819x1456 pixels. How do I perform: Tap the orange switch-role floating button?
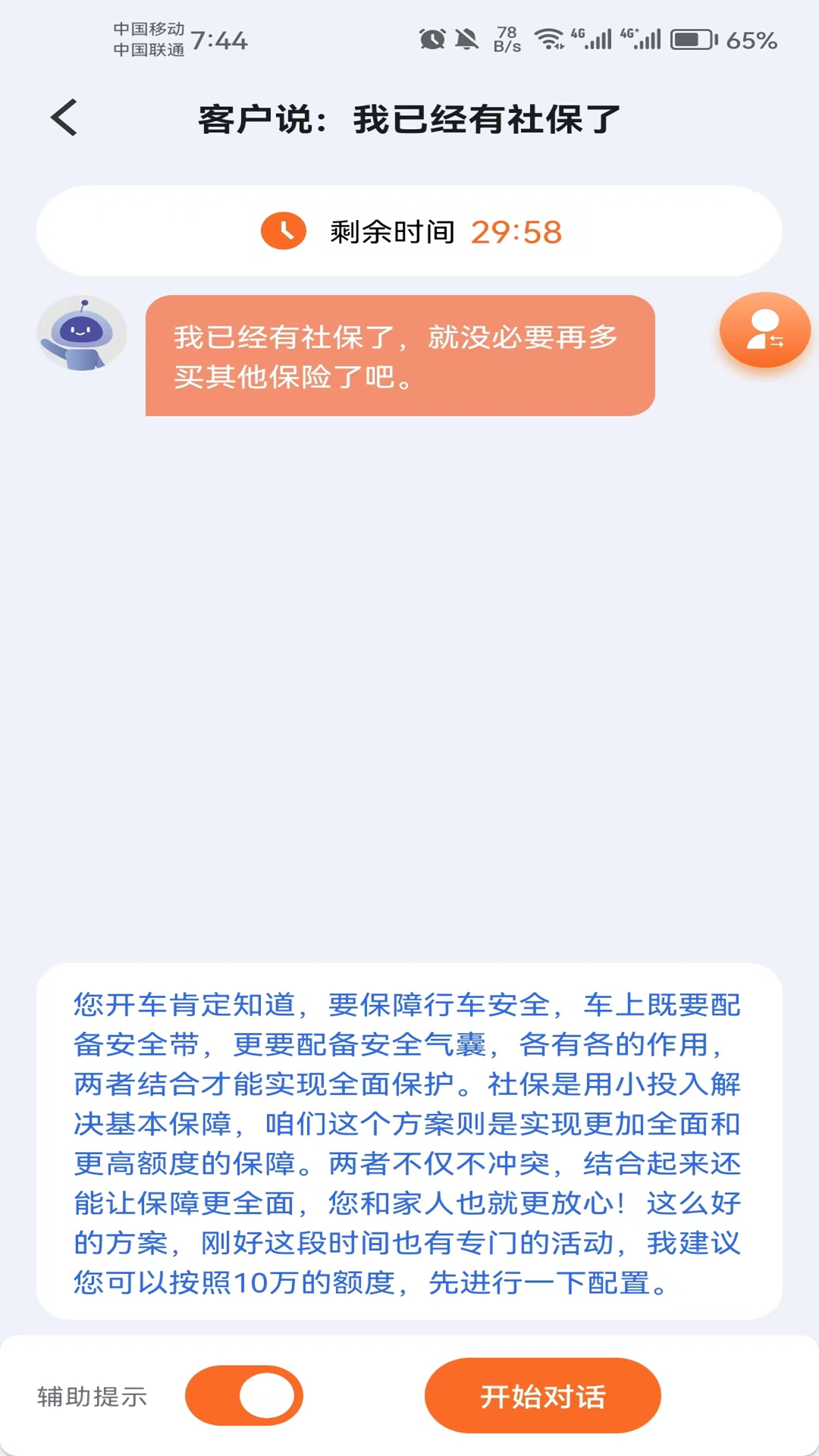(764, 331)
